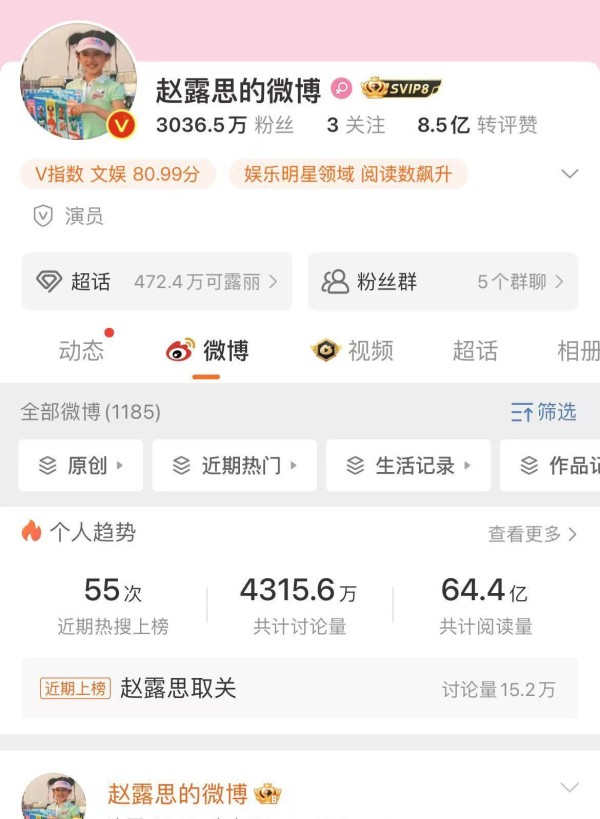Tap 查看更多 in 个人趋势
The width and height of the screenshot is (600, 819).
click(x=532, y=534)
